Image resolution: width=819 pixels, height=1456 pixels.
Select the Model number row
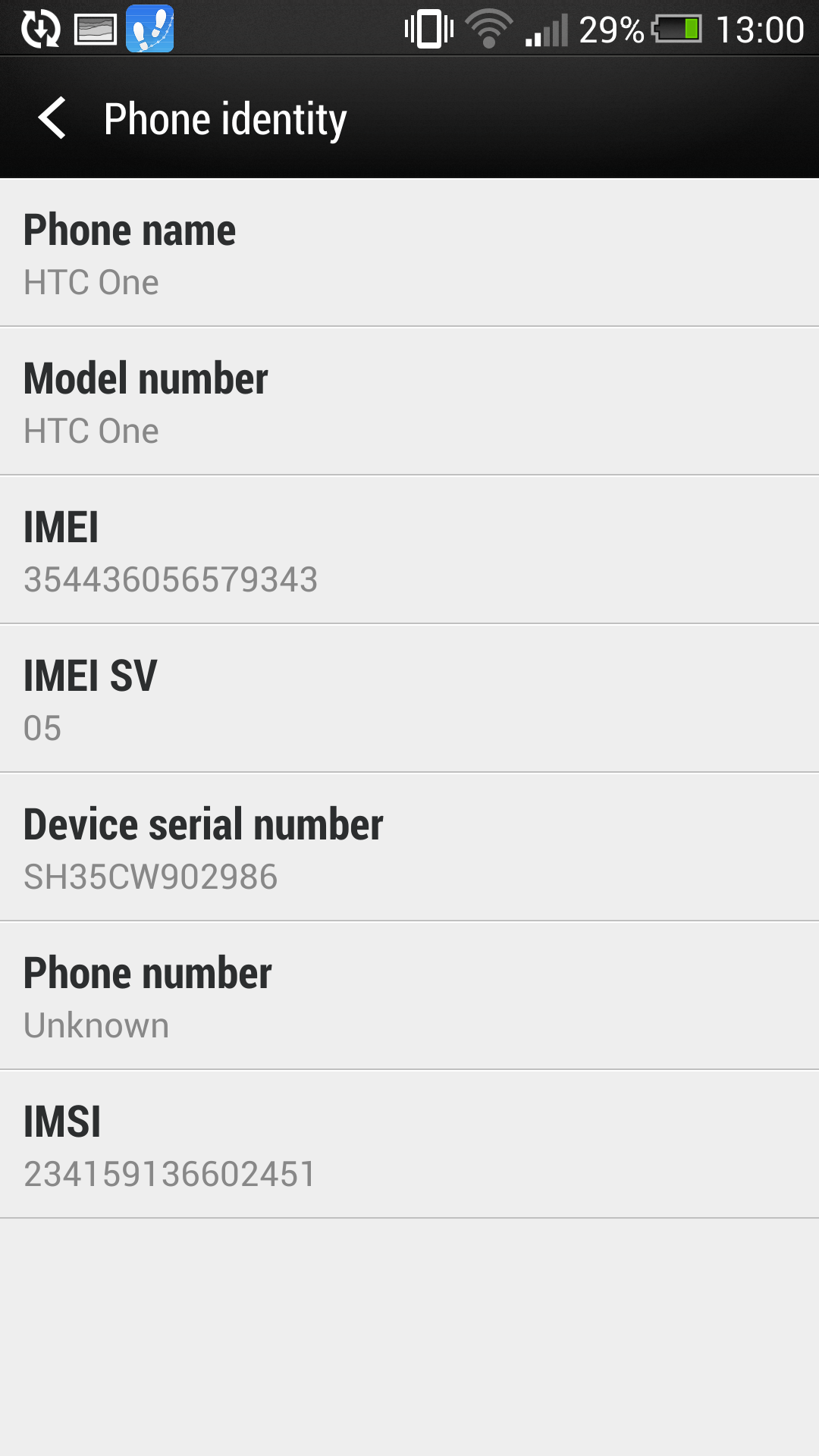tap(409, 402)
